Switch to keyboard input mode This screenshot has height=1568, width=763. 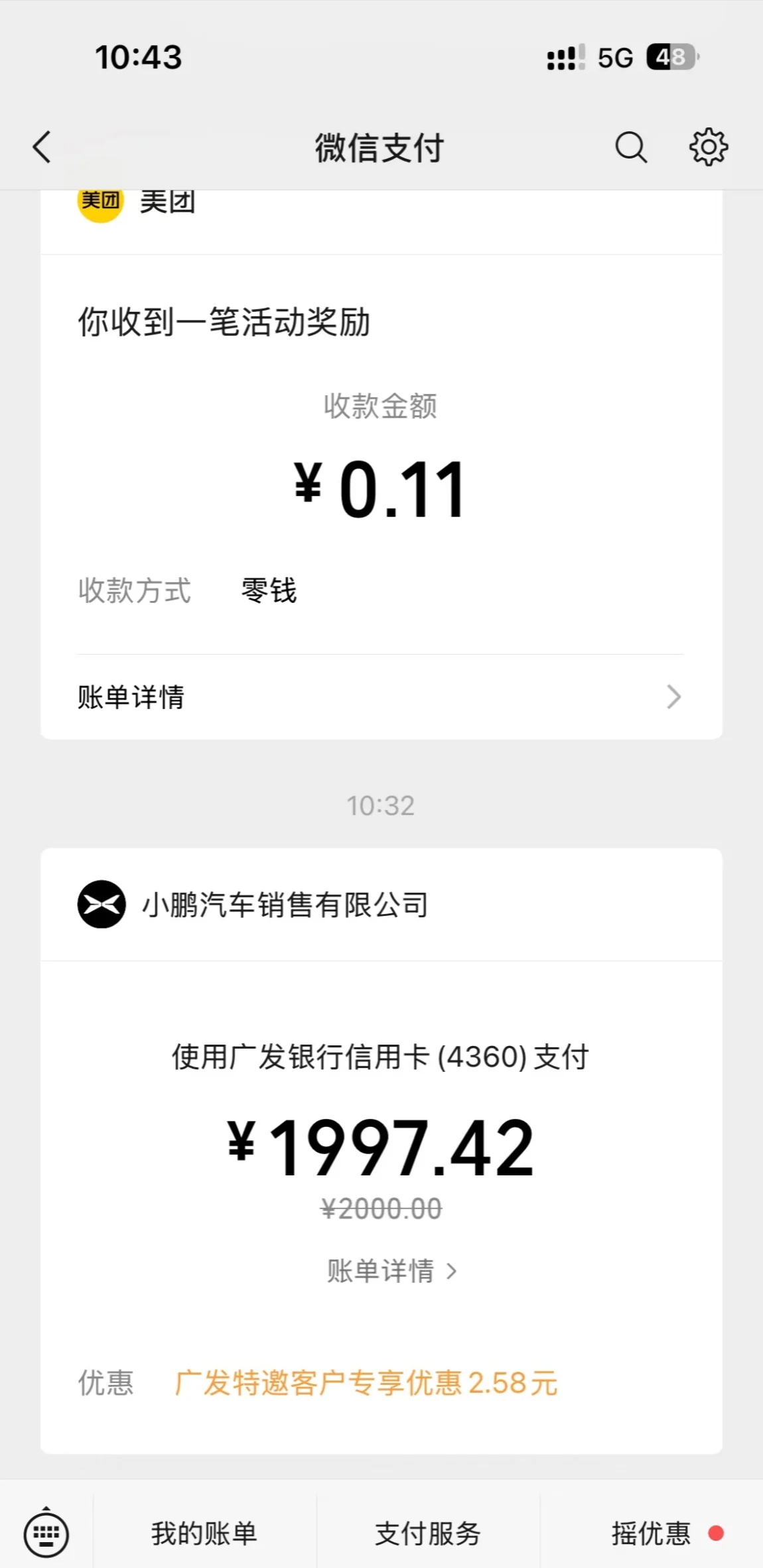coord(46,1533)
